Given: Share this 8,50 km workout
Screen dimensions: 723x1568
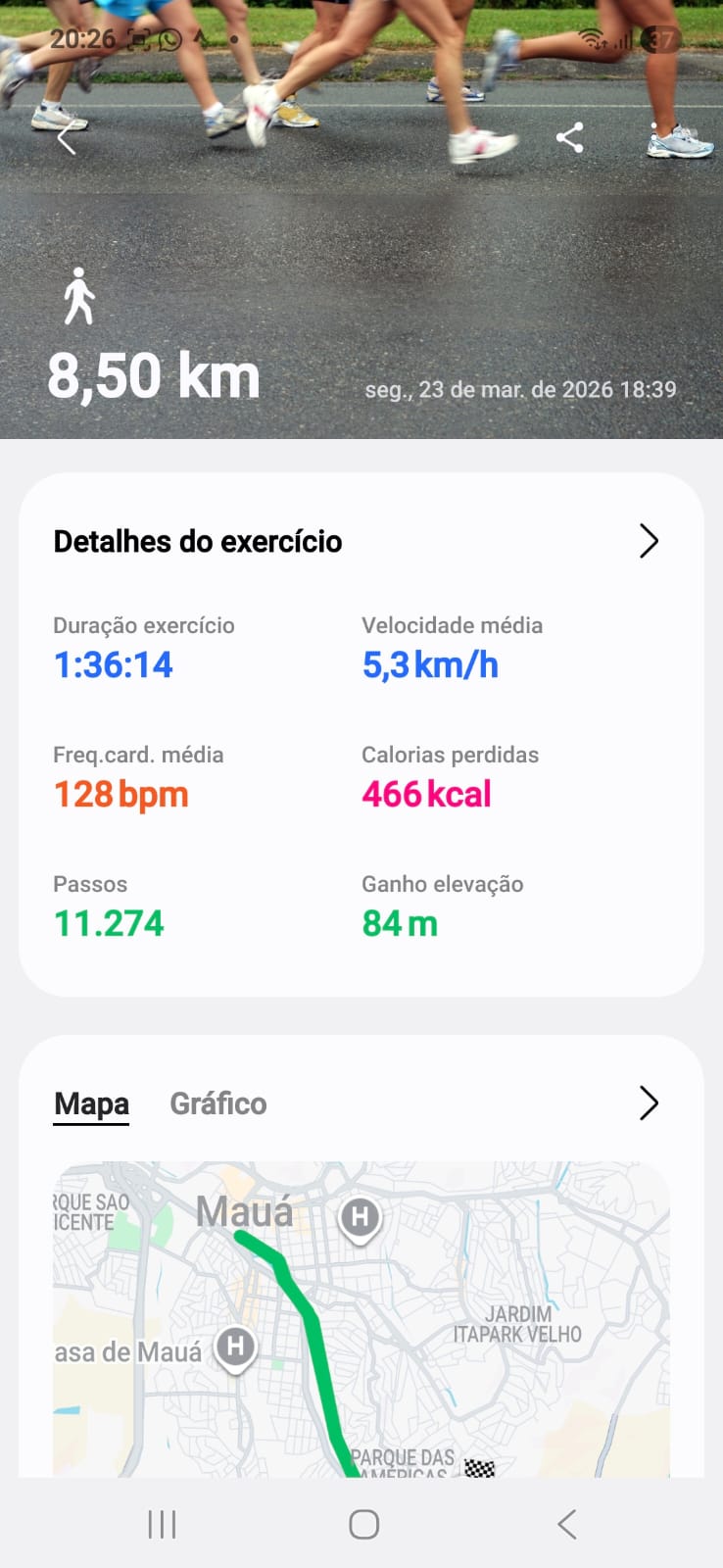Looking at the screenshot, I should tap(569, 138).
